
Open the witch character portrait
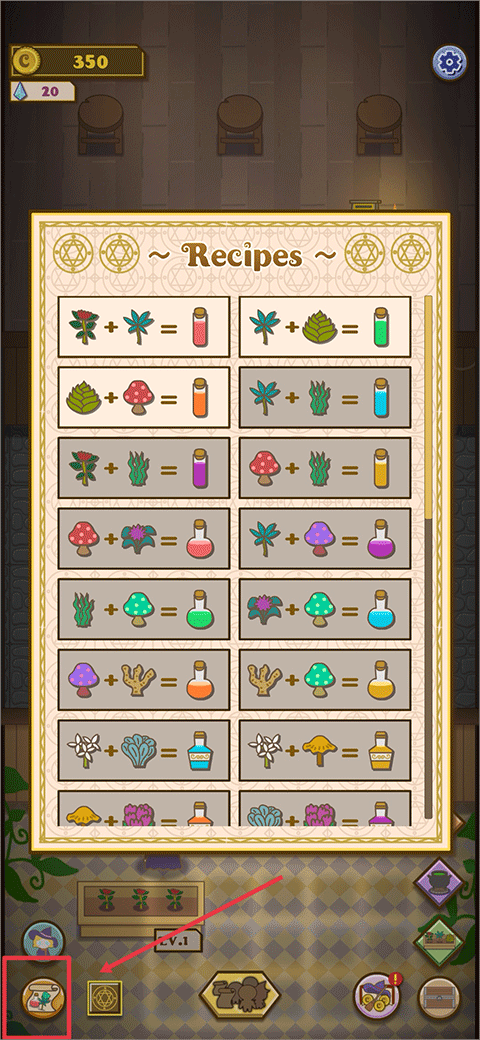(x=44, y=942)
